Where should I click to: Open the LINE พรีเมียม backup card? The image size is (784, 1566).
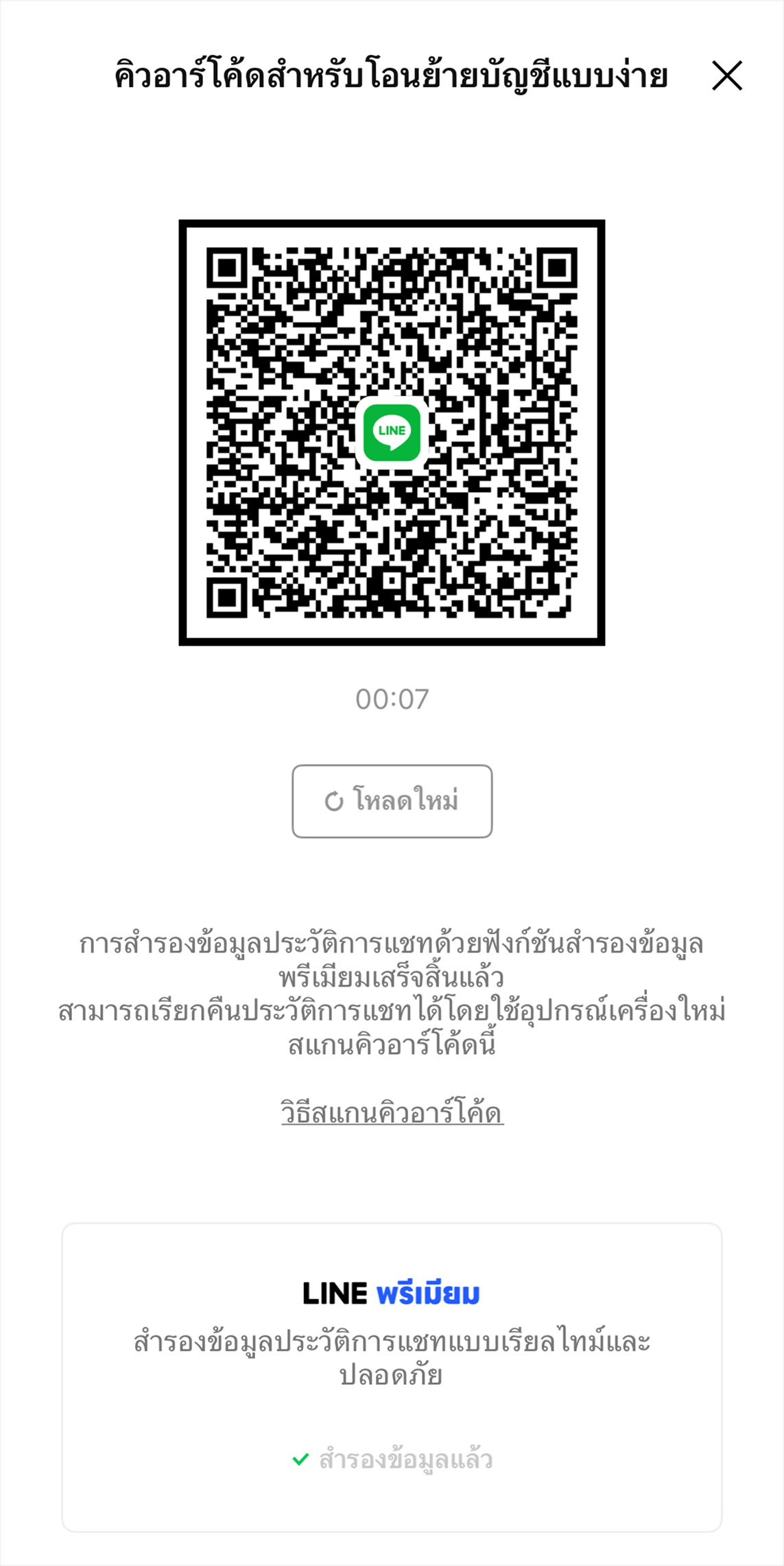coord(392,1377)
